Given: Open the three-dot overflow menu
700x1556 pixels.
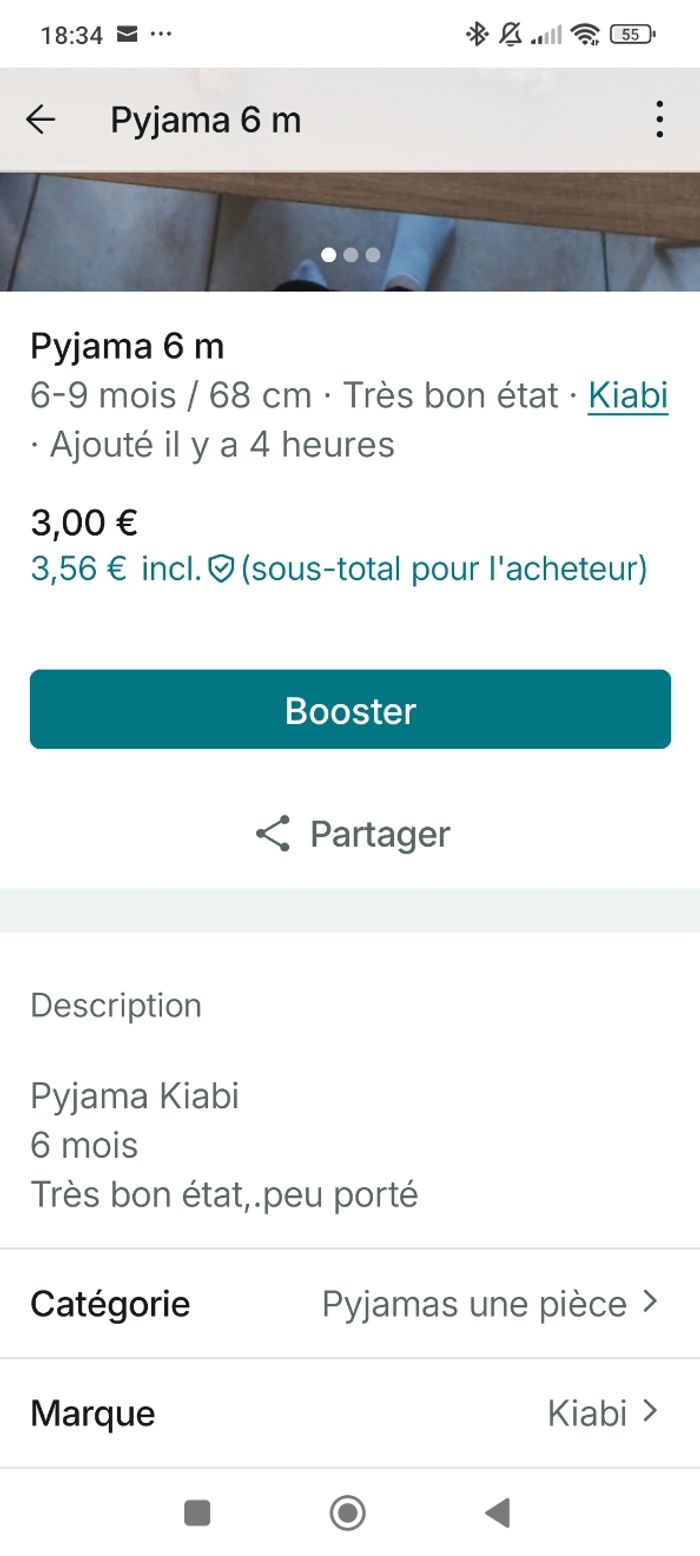Looking at the screenshot, I should pyautogui.click(x=658, y=120).
